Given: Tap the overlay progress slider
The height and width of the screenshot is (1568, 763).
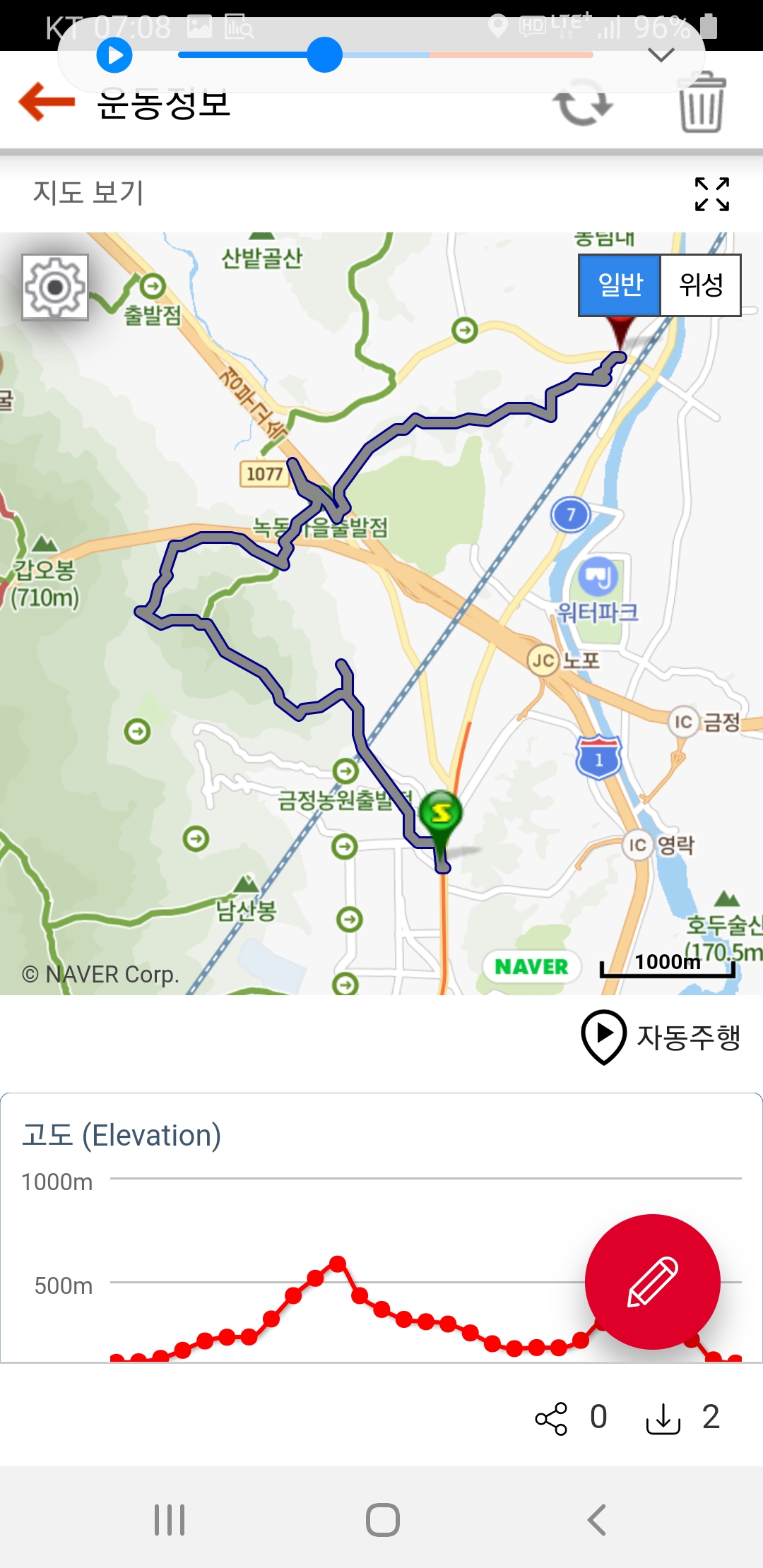Looking at the screenshot, I should pyautogui.click(x=386, y=55).
